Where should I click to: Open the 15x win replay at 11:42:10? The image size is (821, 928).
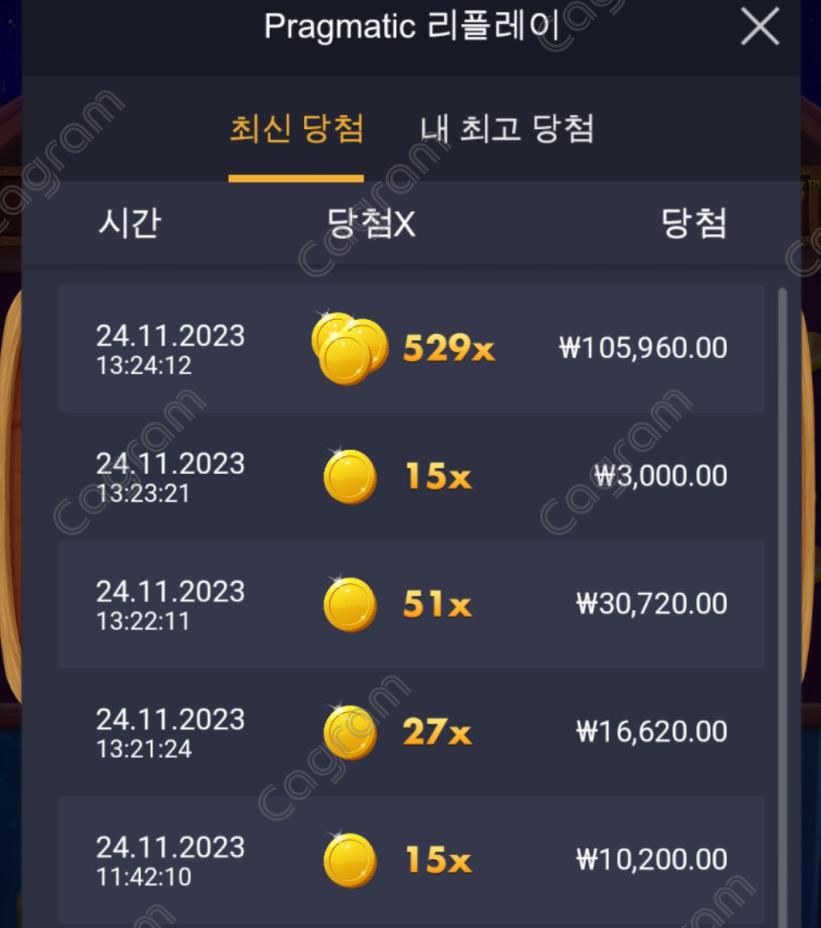point(411,860)
